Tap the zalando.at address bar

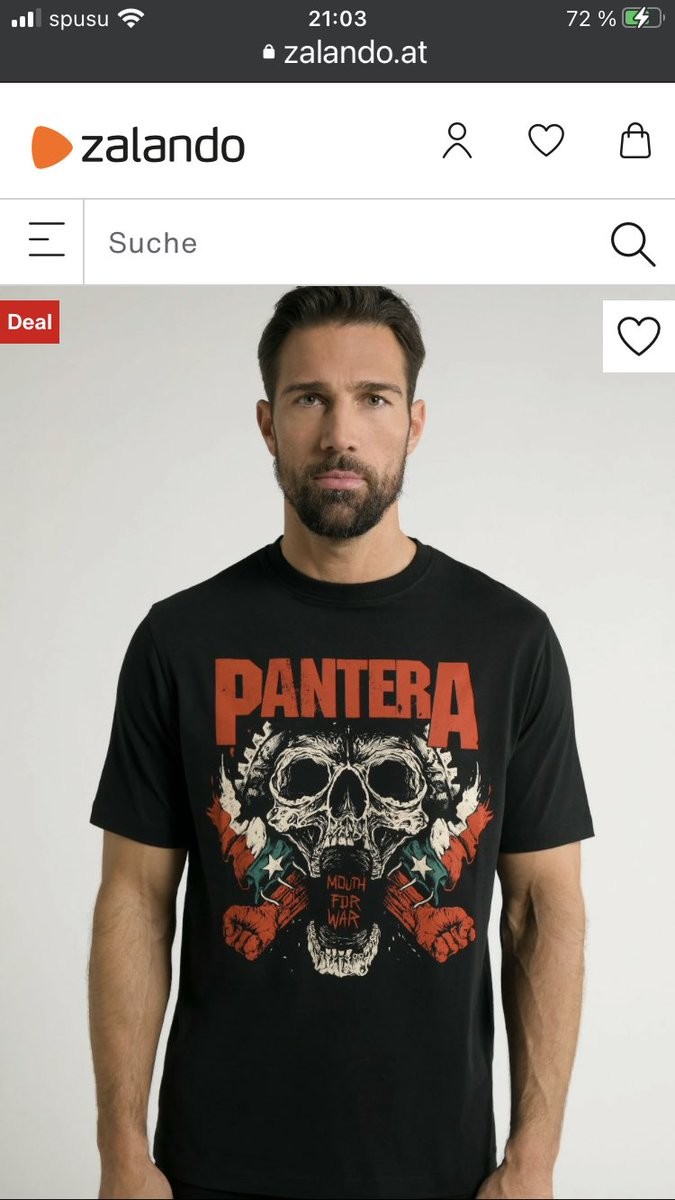pos(345,53)
